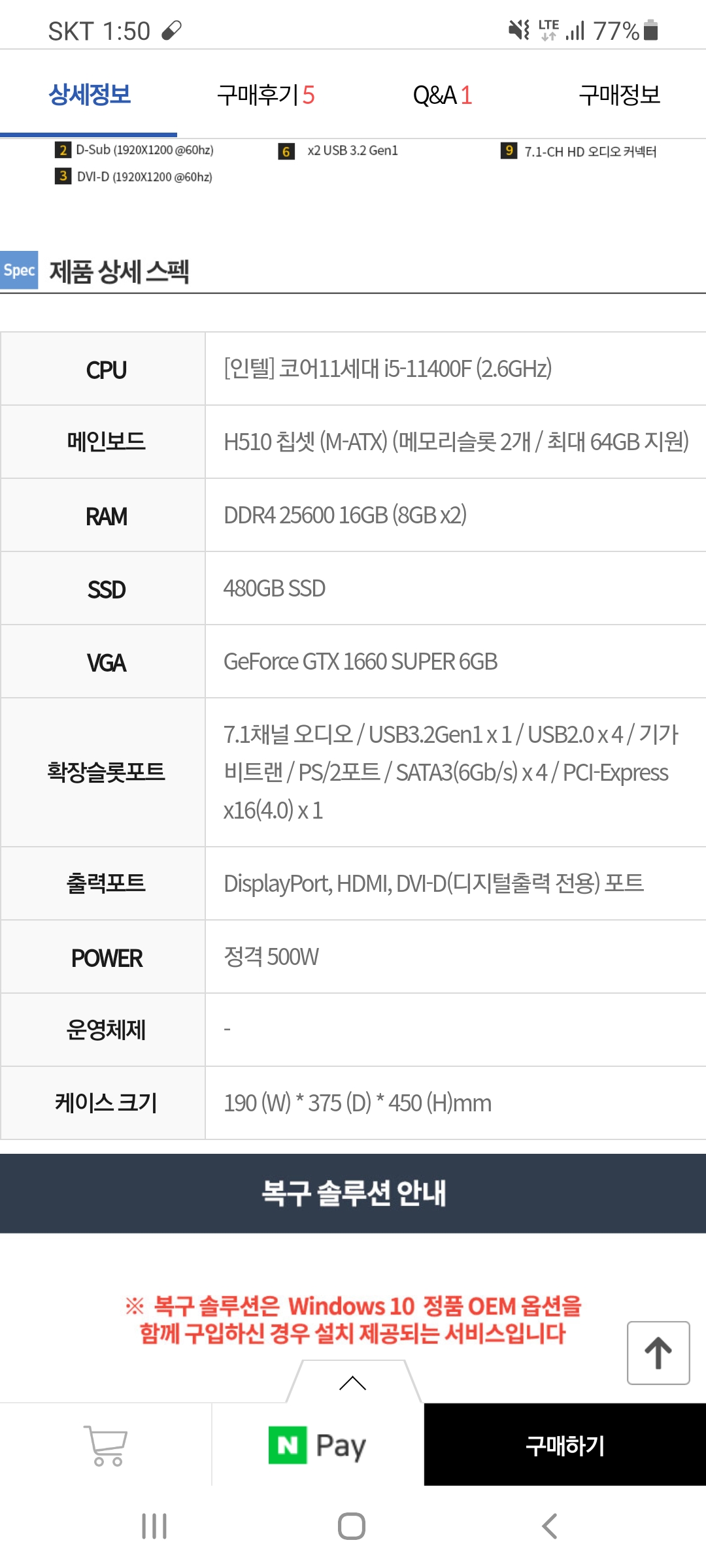The width and height of the screenshot is (706, 1568).
Task: Jump to top with the up arrow button
Action: click(658, 1352)
